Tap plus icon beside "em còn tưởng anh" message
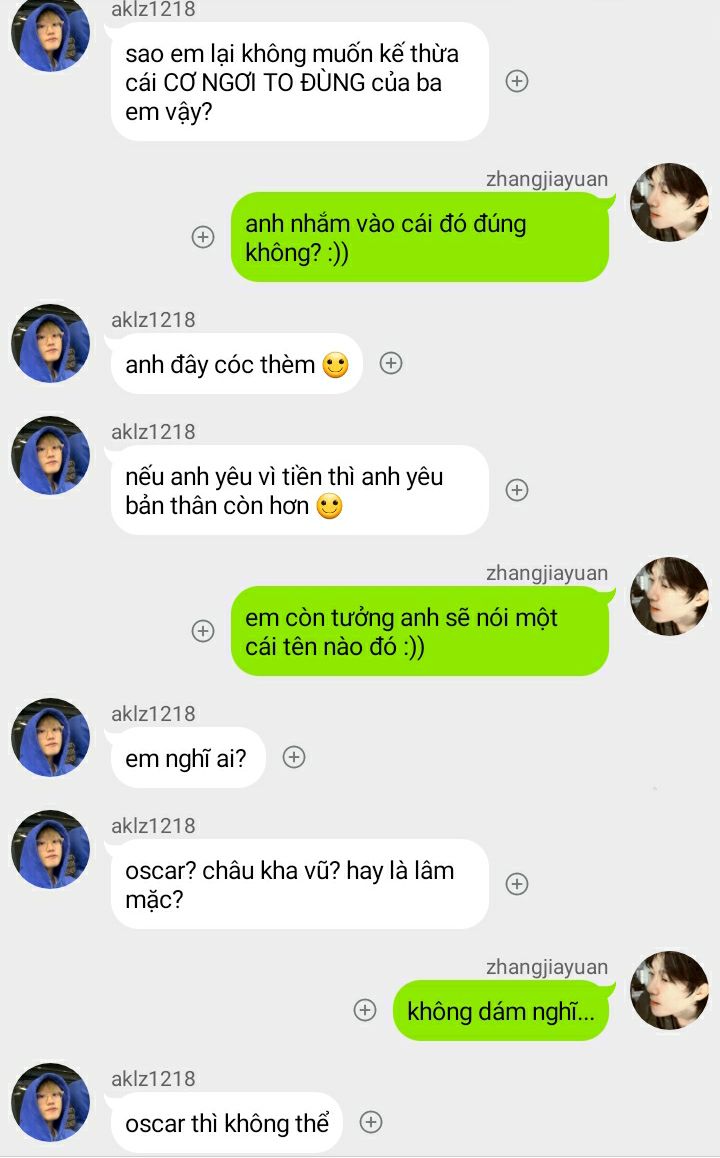The height and width of the screenshot is (1158, 720). [x=203, y=631]
